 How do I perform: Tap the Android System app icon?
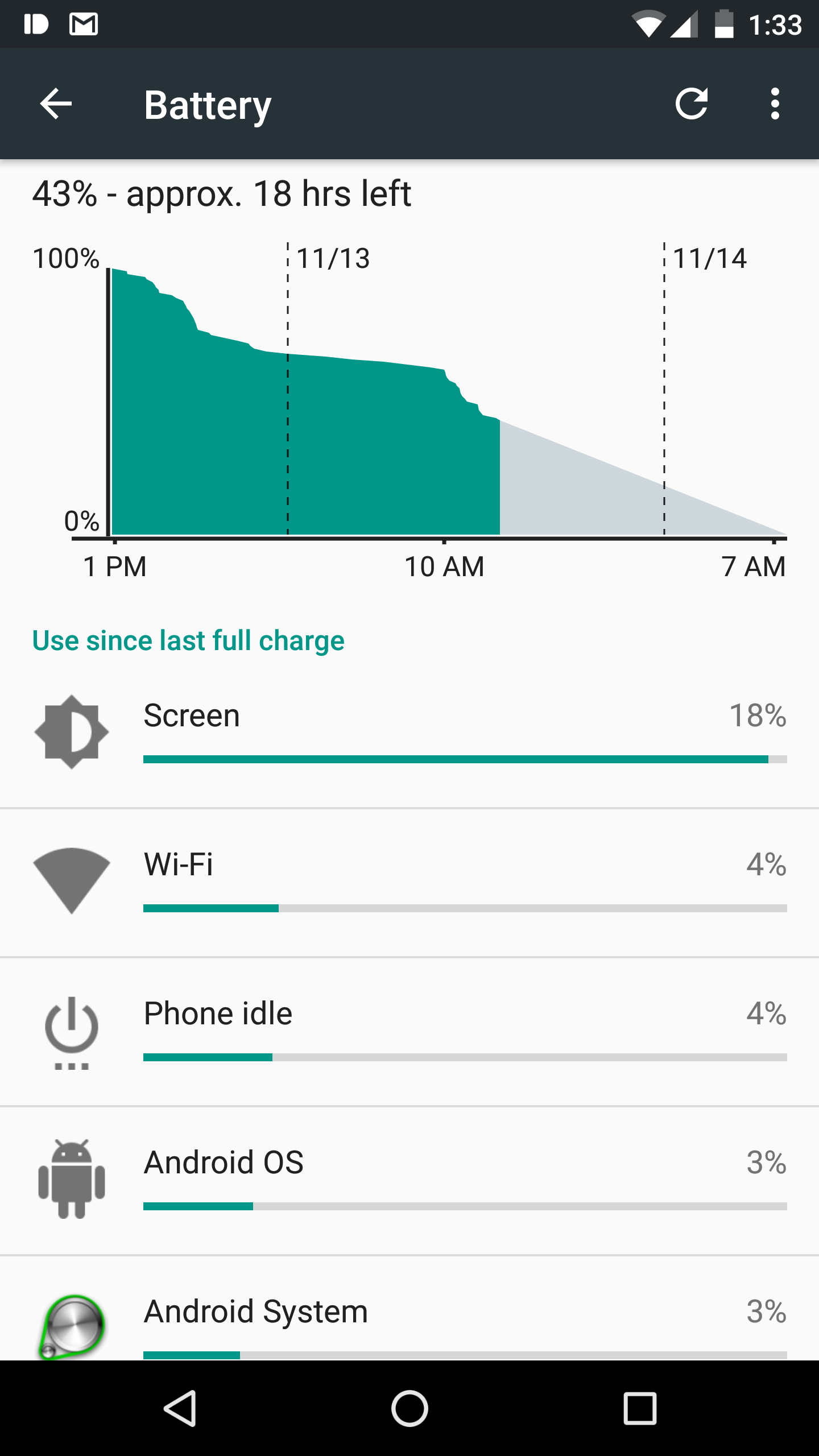(x=72, y=1325)
